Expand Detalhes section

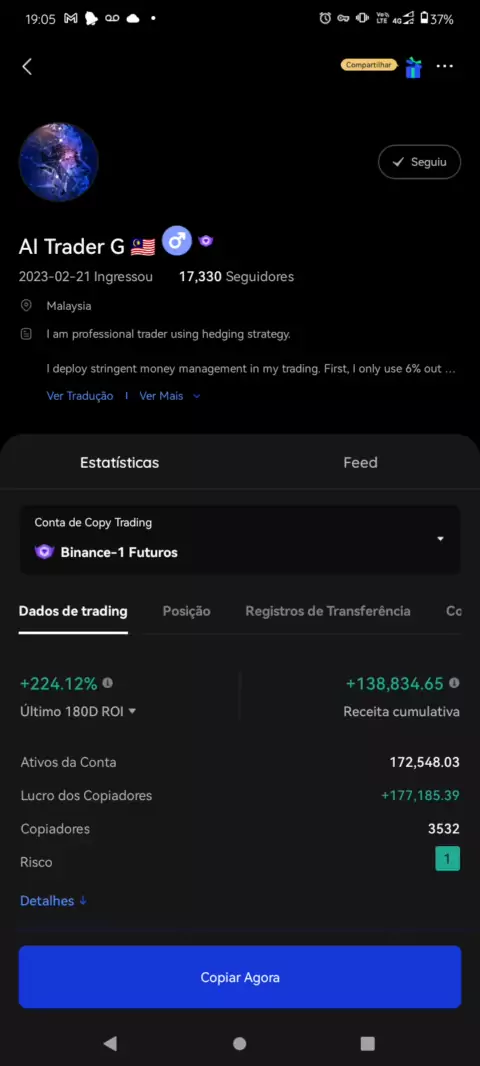[54, 901]
